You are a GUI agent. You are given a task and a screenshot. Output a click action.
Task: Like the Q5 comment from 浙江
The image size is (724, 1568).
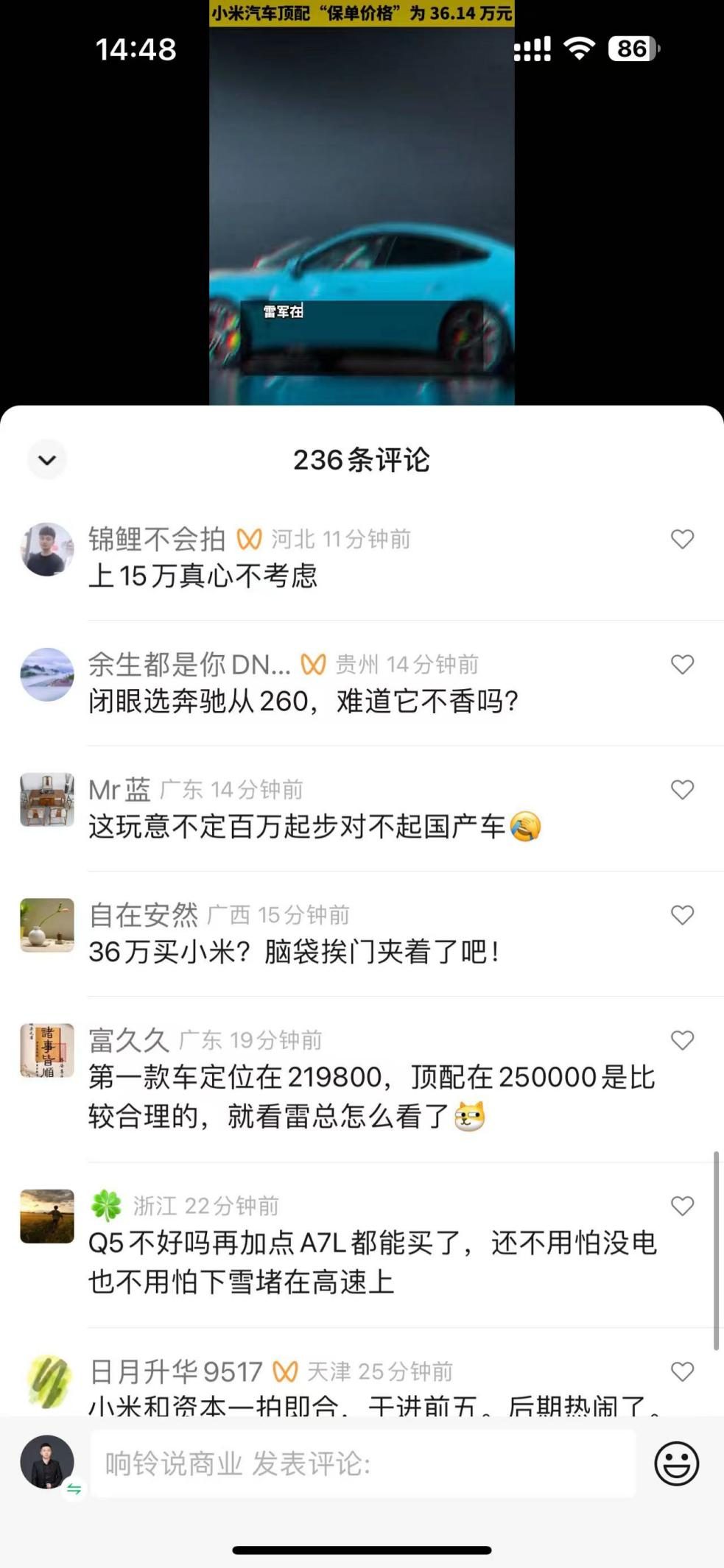tap(683, 1206)
